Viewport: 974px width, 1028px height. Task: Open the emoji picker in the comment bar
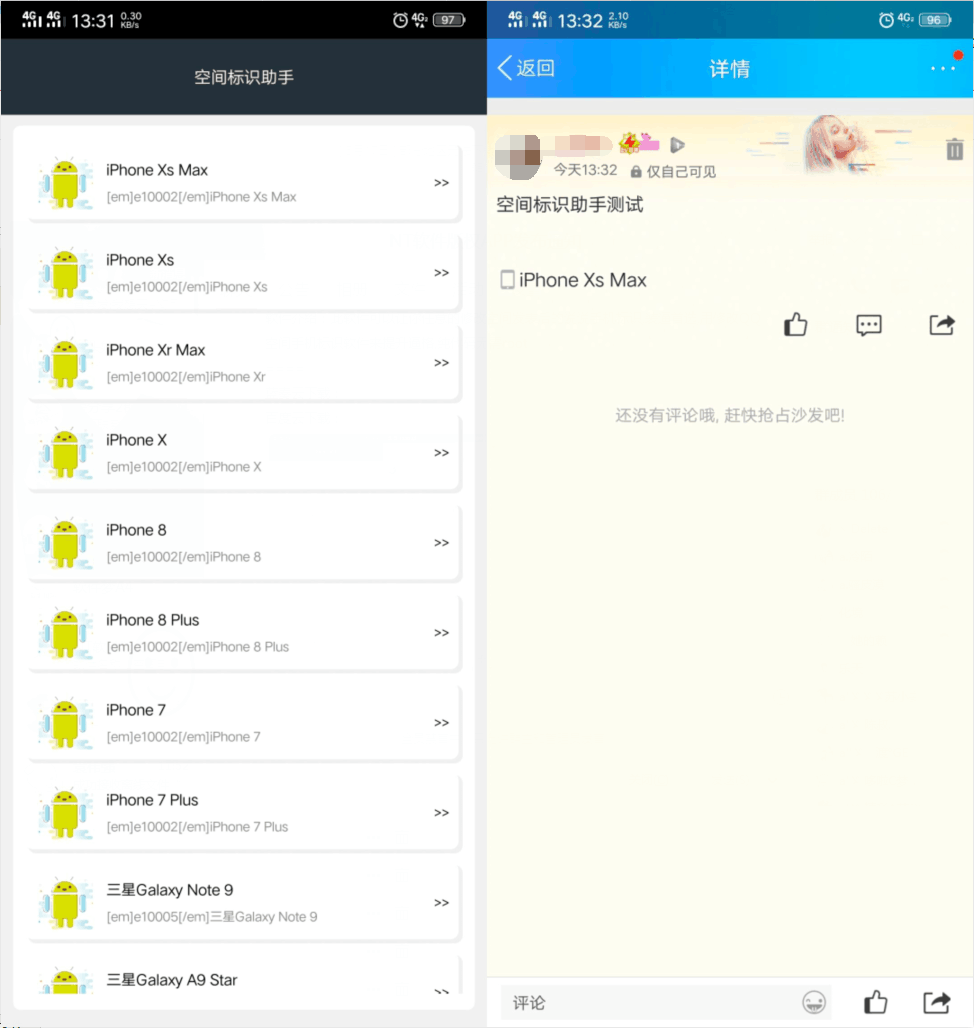point(814,1002)
